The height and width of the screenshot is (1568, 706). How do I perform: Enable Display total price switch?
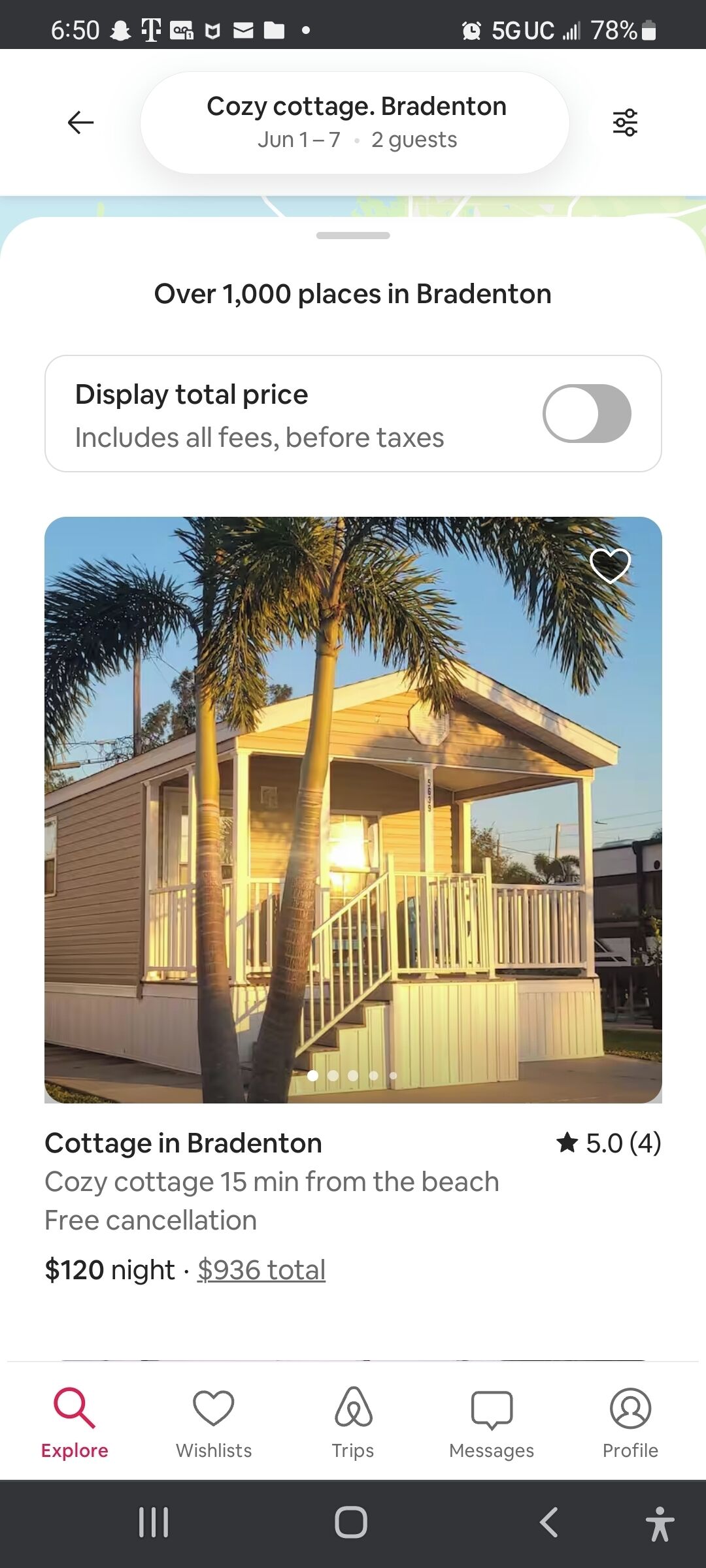586,414
